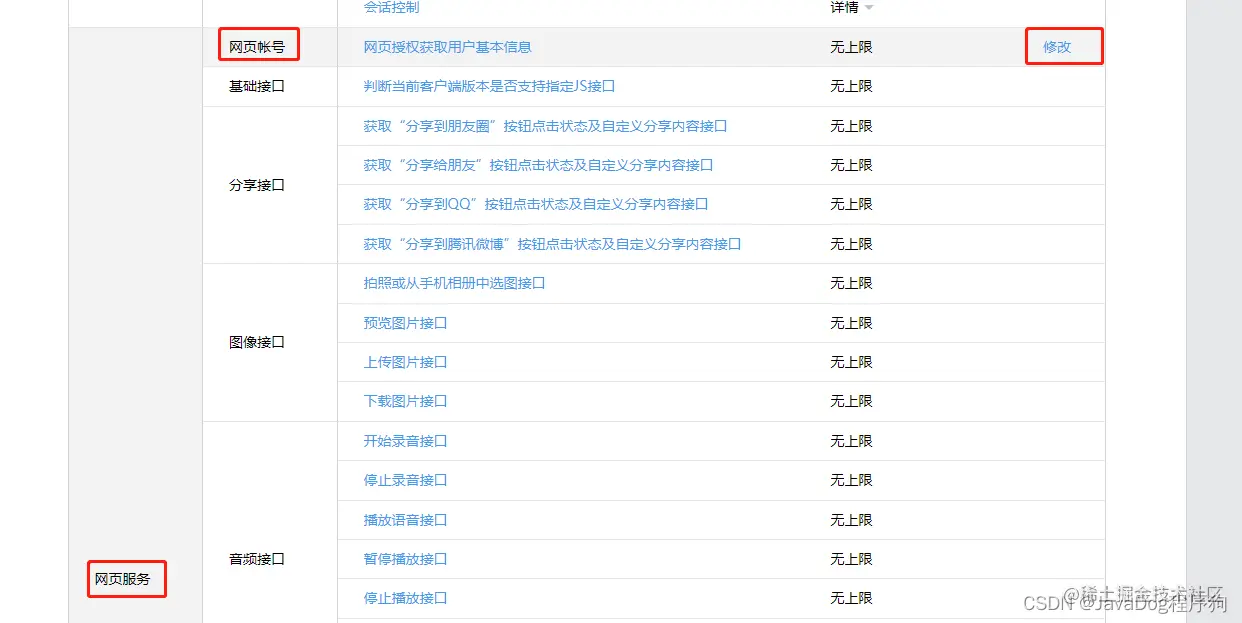Open the 分享到QQ interface link

point(535,204)
